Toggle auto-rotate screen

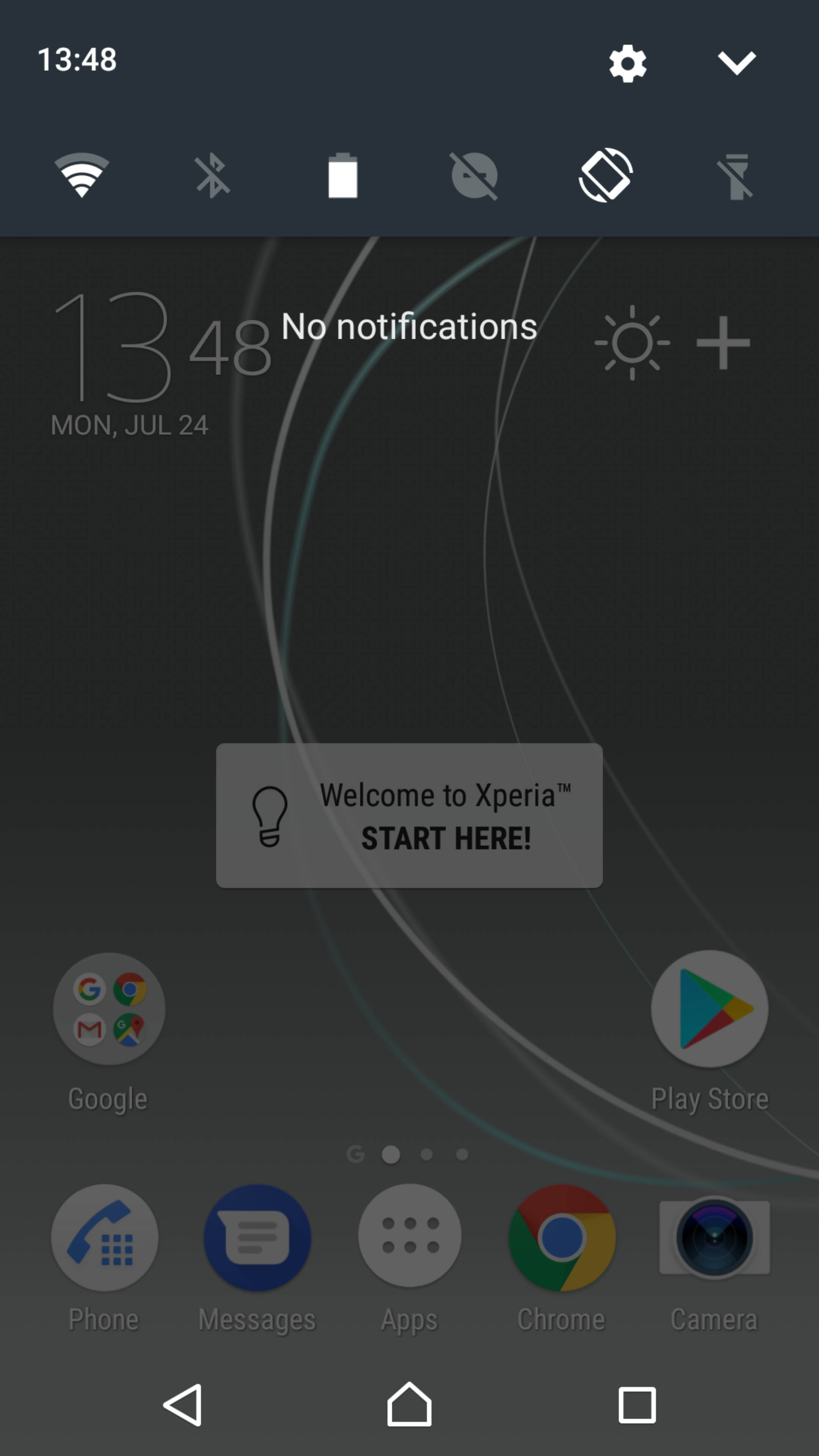[x=606, y=175]
